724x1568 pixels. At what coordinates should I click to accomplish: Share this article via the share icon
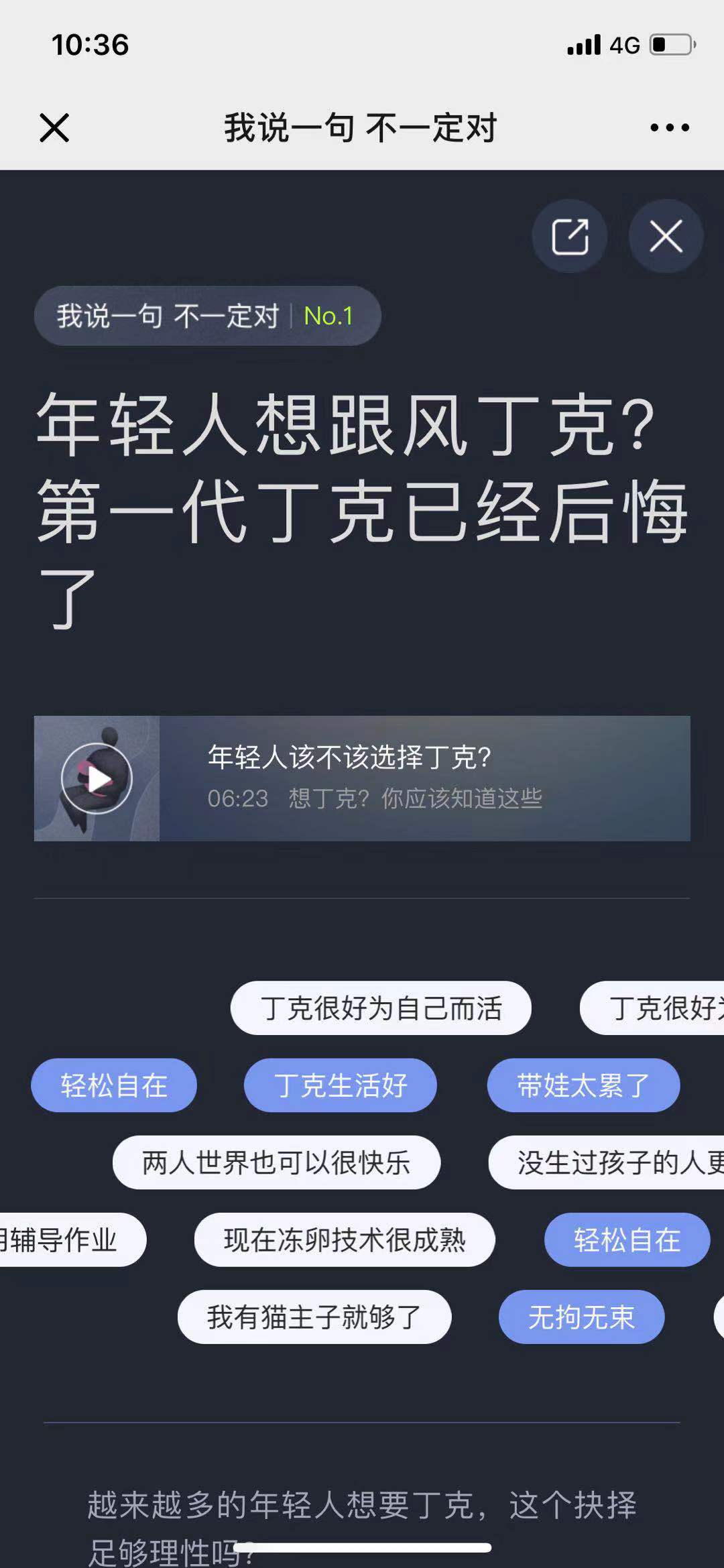[570, 236]
